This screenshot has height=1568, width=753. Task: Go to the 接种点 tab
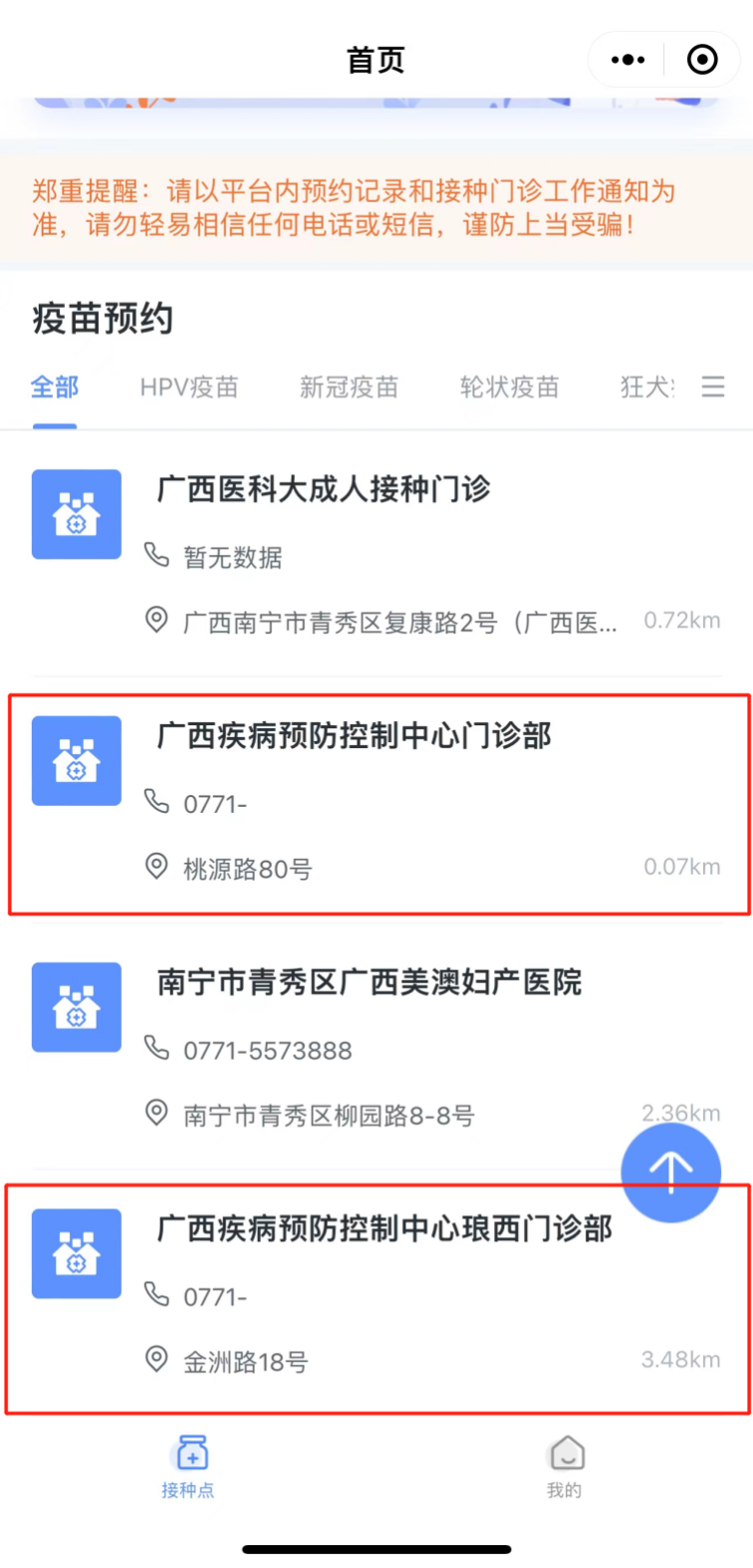[x=188, y=1466]
